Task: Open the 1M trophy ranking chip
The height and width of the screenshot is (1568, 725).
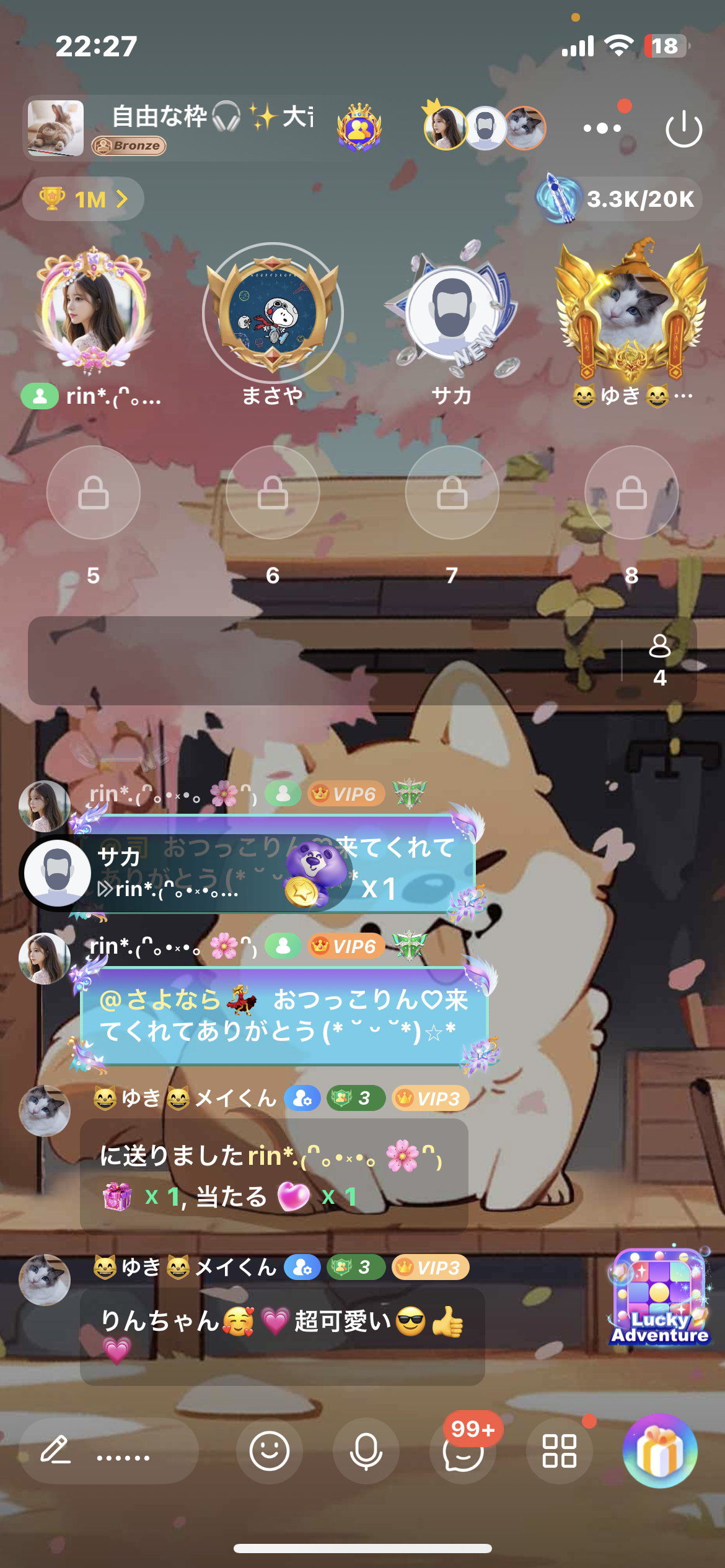Action: click(x=83, y=199)
